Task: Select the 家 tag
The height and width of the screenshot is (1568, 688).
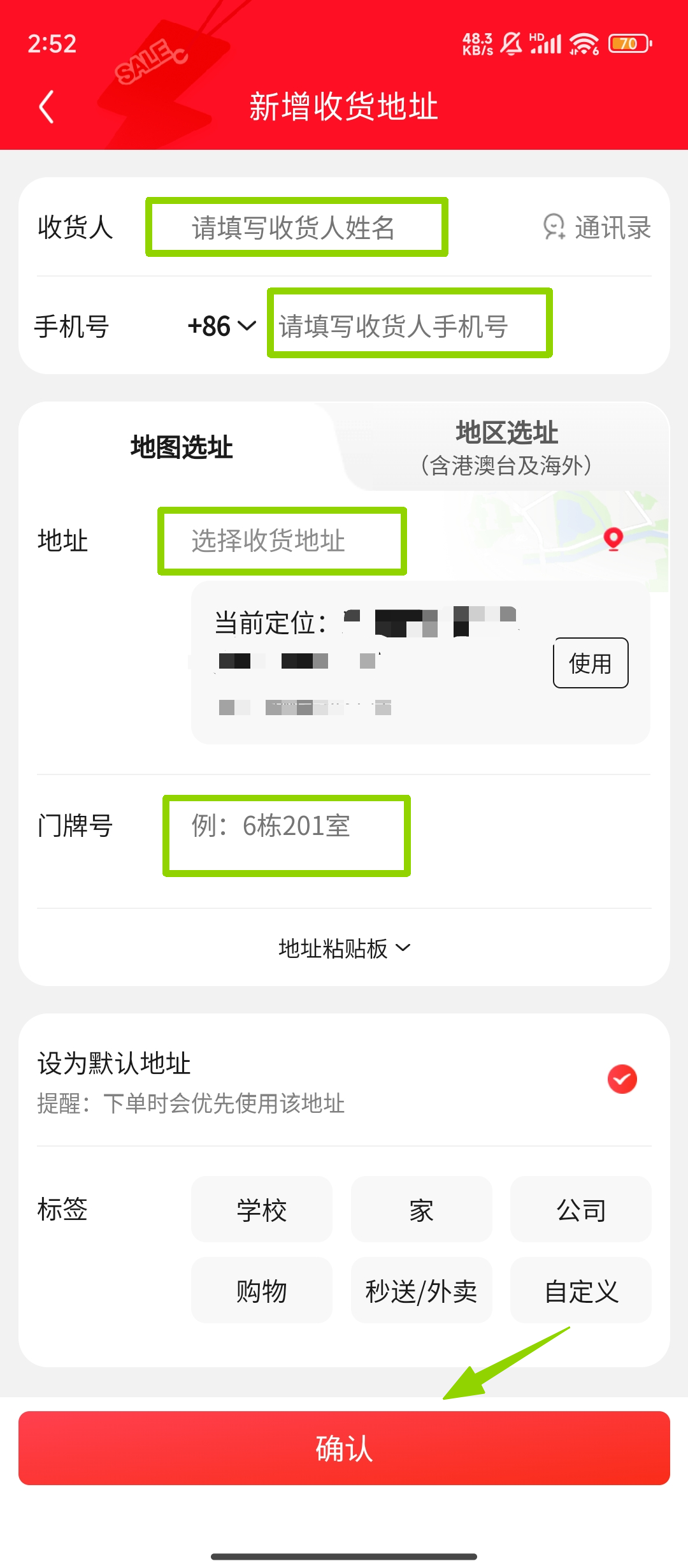Action: coord(421,1210)
